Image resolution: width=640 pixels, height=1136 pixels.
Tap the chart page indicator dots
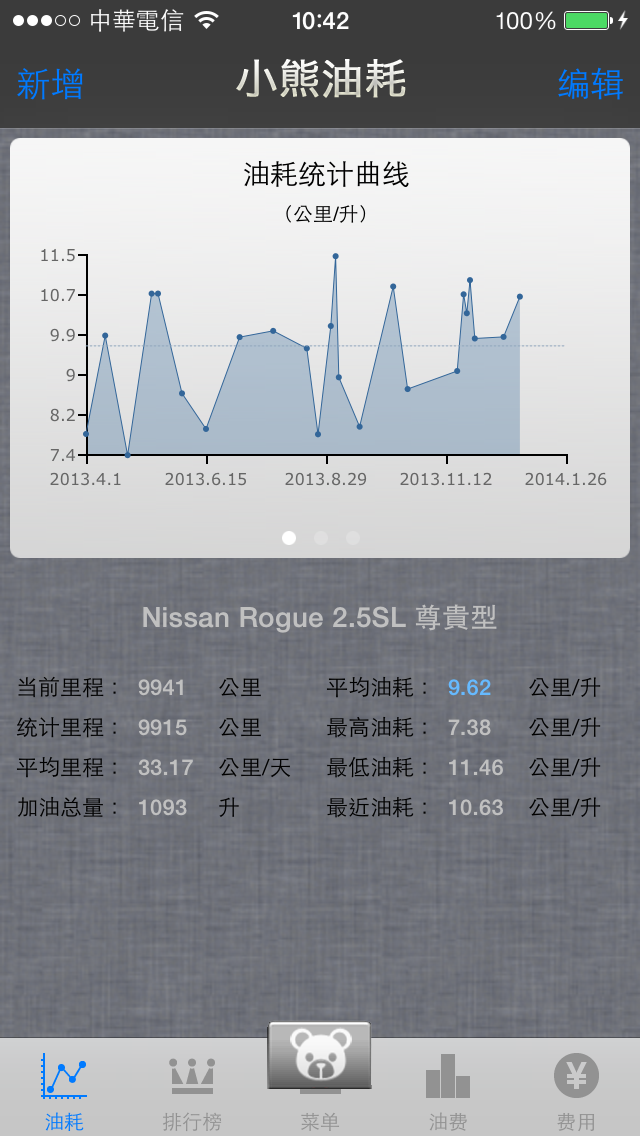click(321, 538)
